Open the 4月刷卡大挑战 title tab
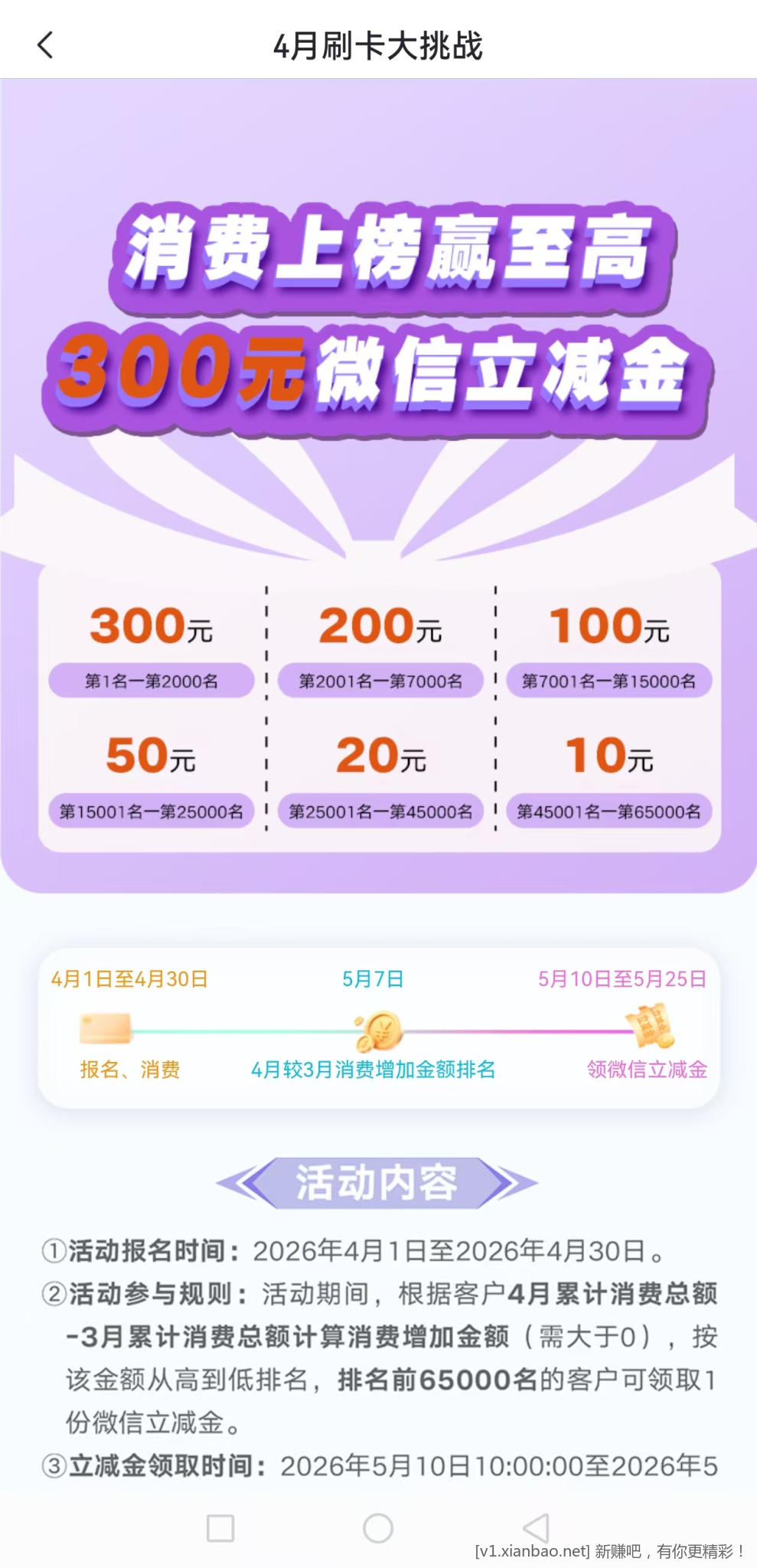Screen dimensions: 757x1568 [x=378, y=45]
